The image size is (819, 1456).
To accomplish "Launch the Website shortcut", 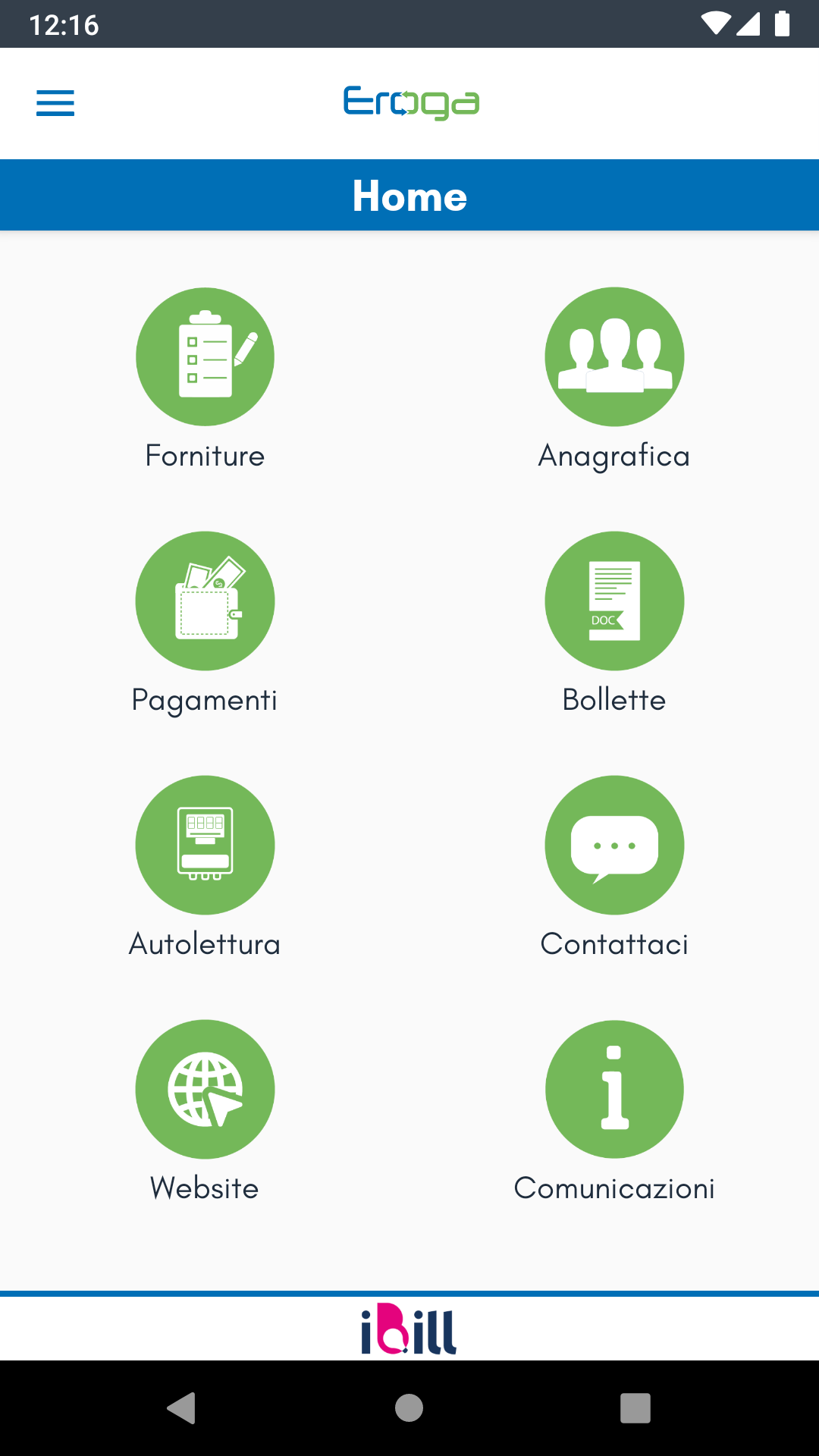I will (205, 1089).
